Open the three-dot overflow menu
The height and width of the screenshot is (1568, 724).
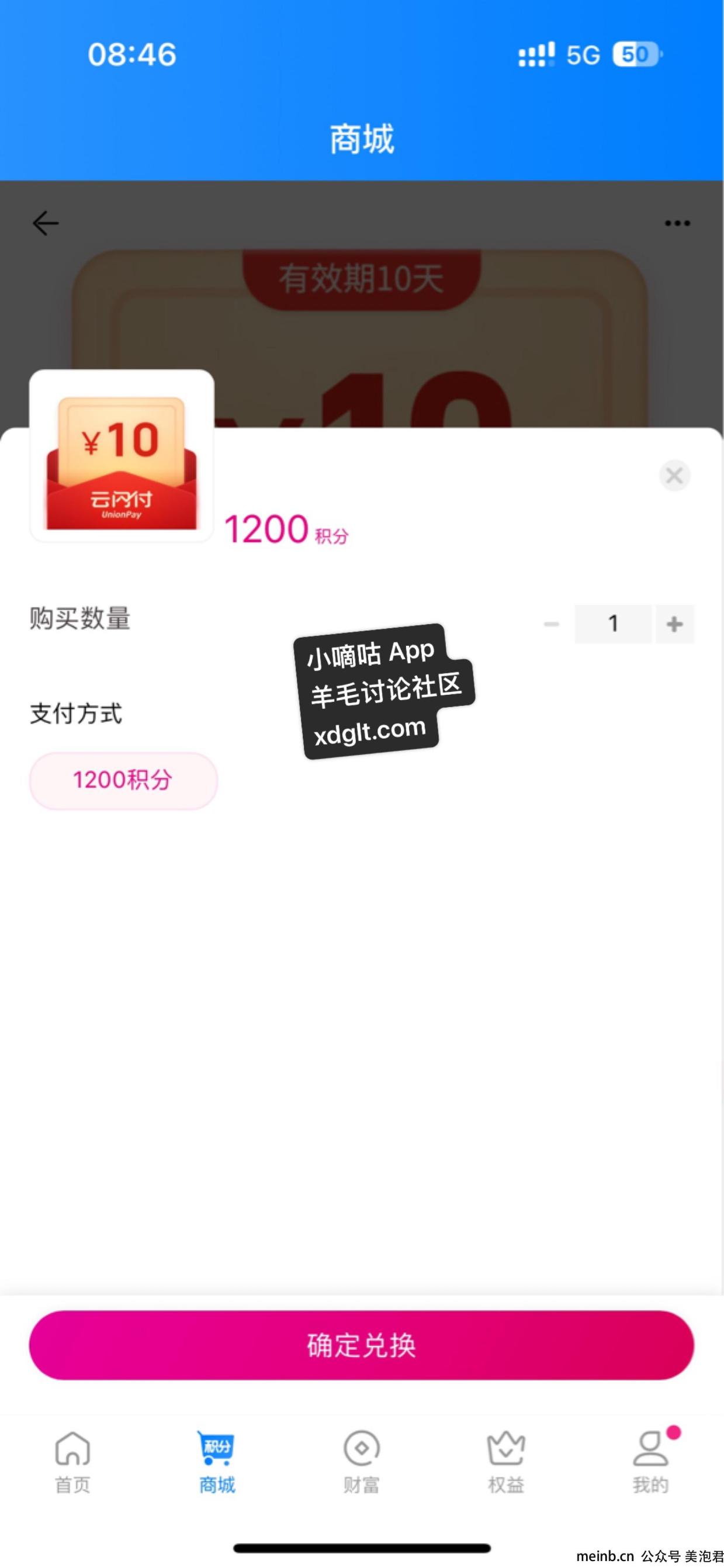(x=677, y=223)
